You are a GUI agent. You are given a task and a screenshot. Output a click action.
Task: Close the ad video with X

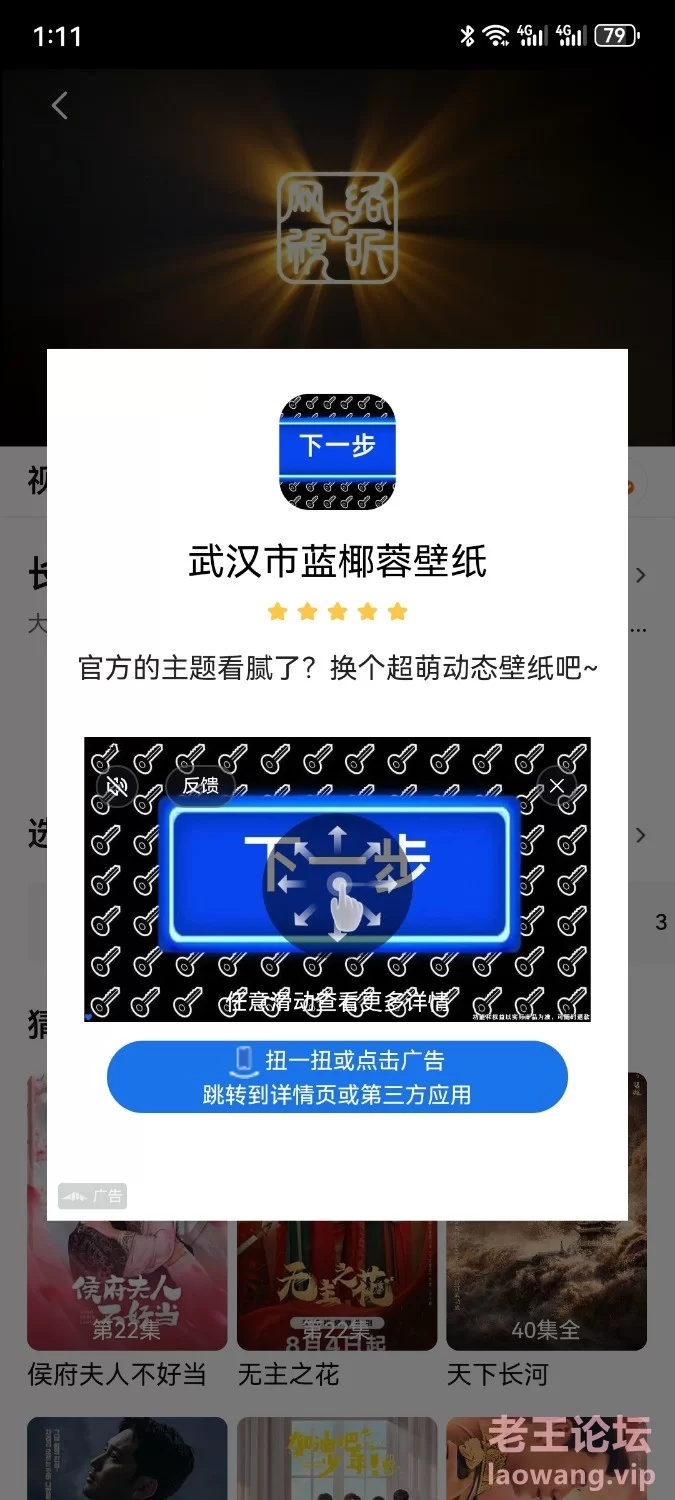(557, 786)
